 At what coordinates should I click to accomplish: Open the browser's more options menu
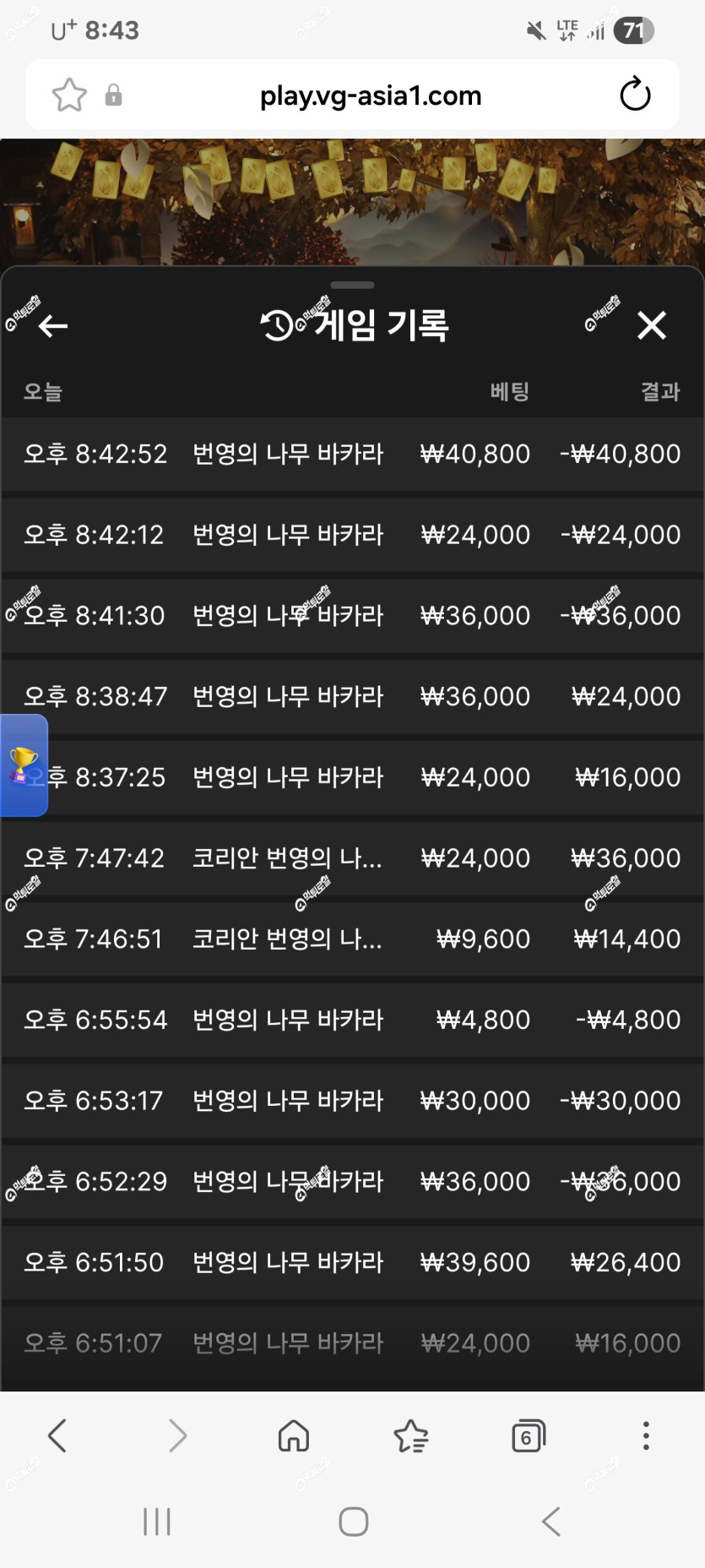point(646,1435)
